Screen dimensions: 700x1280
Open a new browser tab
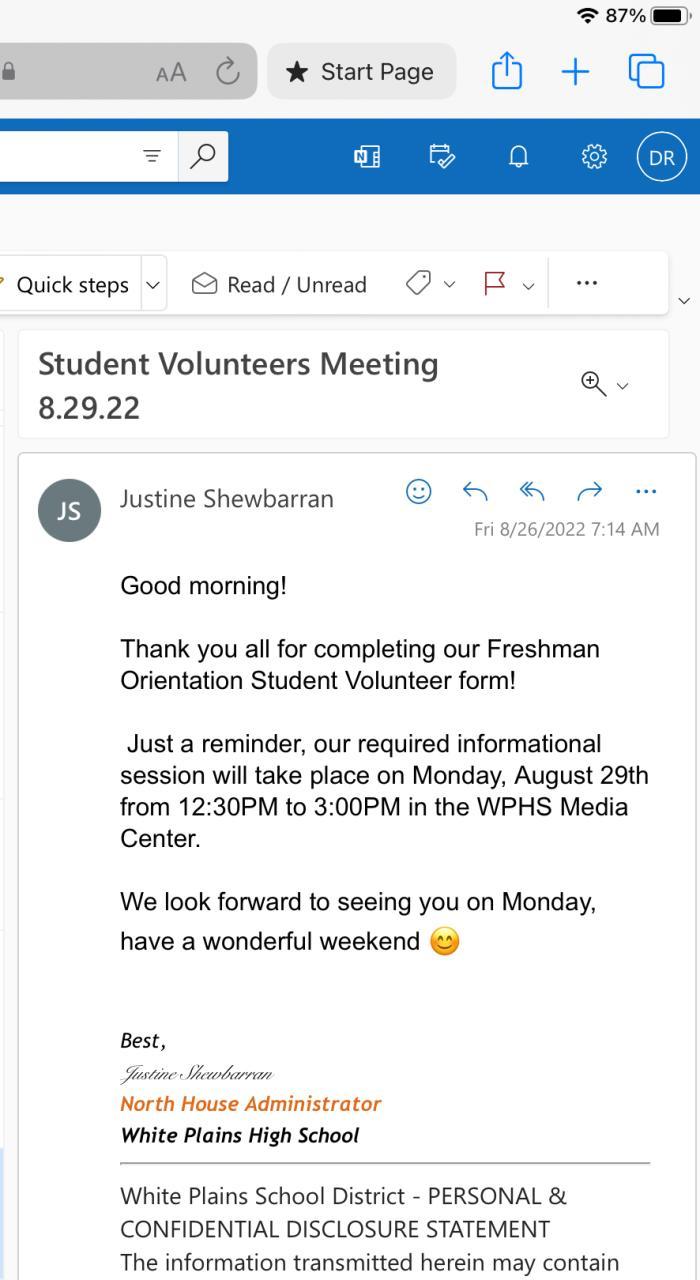point(575,71)
